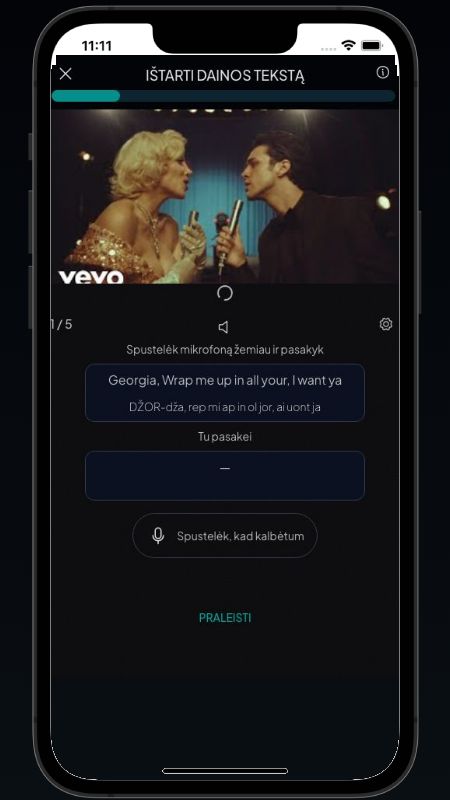Replay the video clip

[x=225, y=293]
